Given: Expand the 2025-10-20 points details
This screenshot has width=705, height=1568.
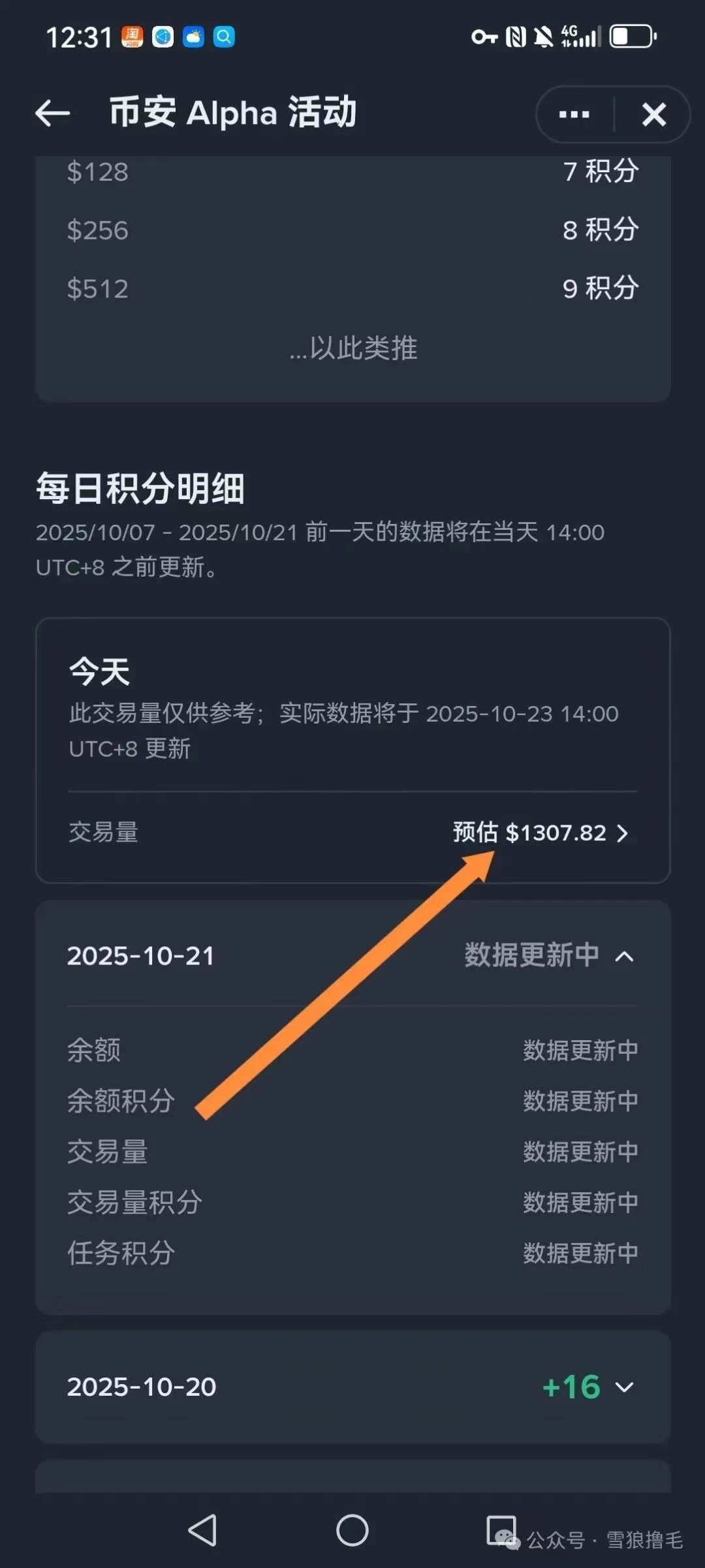Looking at the screenshot, I should coord(624,1387).
